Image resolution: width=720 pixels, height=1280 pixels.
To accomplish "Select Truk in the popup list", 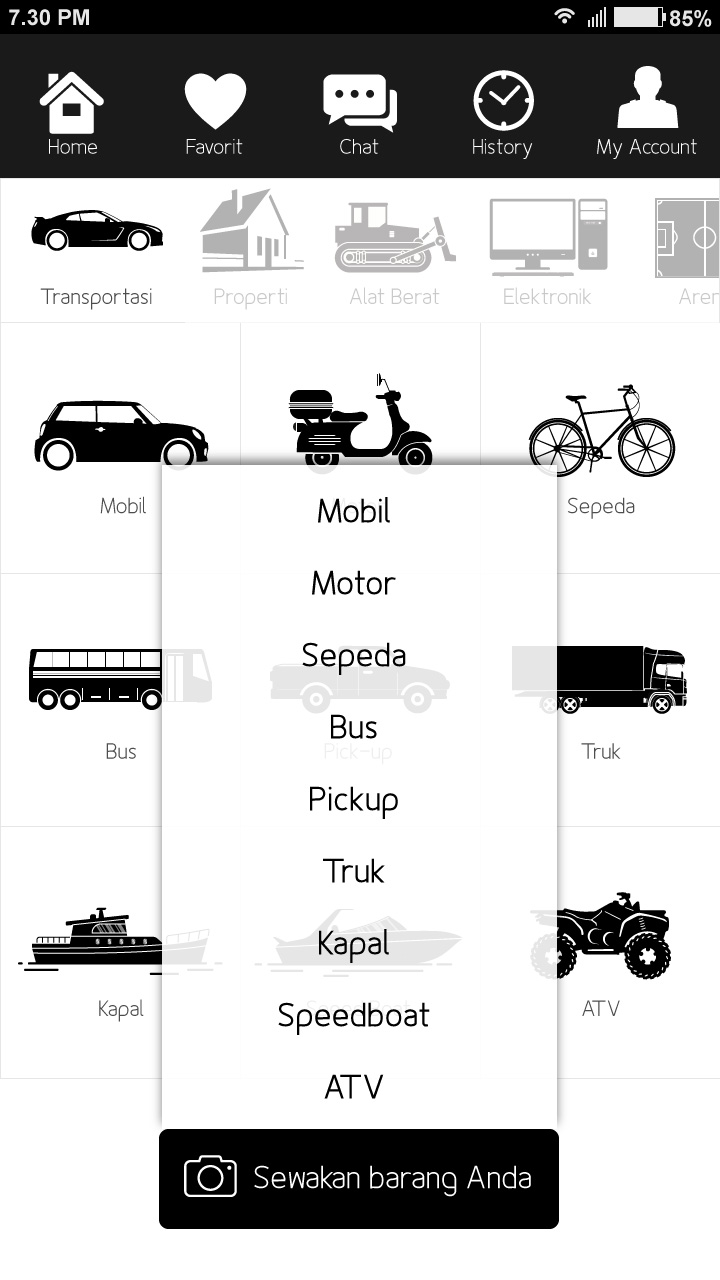I will [354, 871].
